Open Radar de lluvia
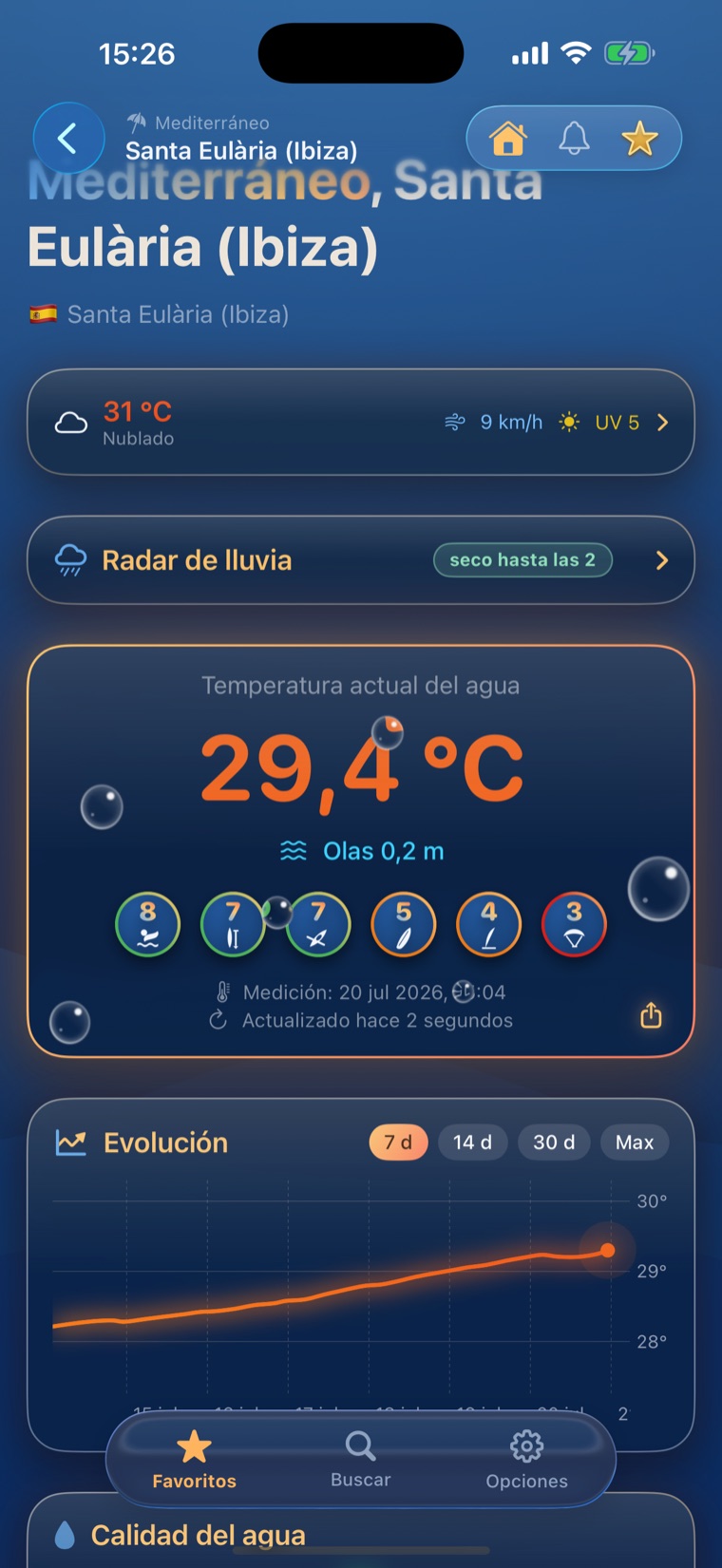The image size is (722, 1568). [x=361, y=560]
